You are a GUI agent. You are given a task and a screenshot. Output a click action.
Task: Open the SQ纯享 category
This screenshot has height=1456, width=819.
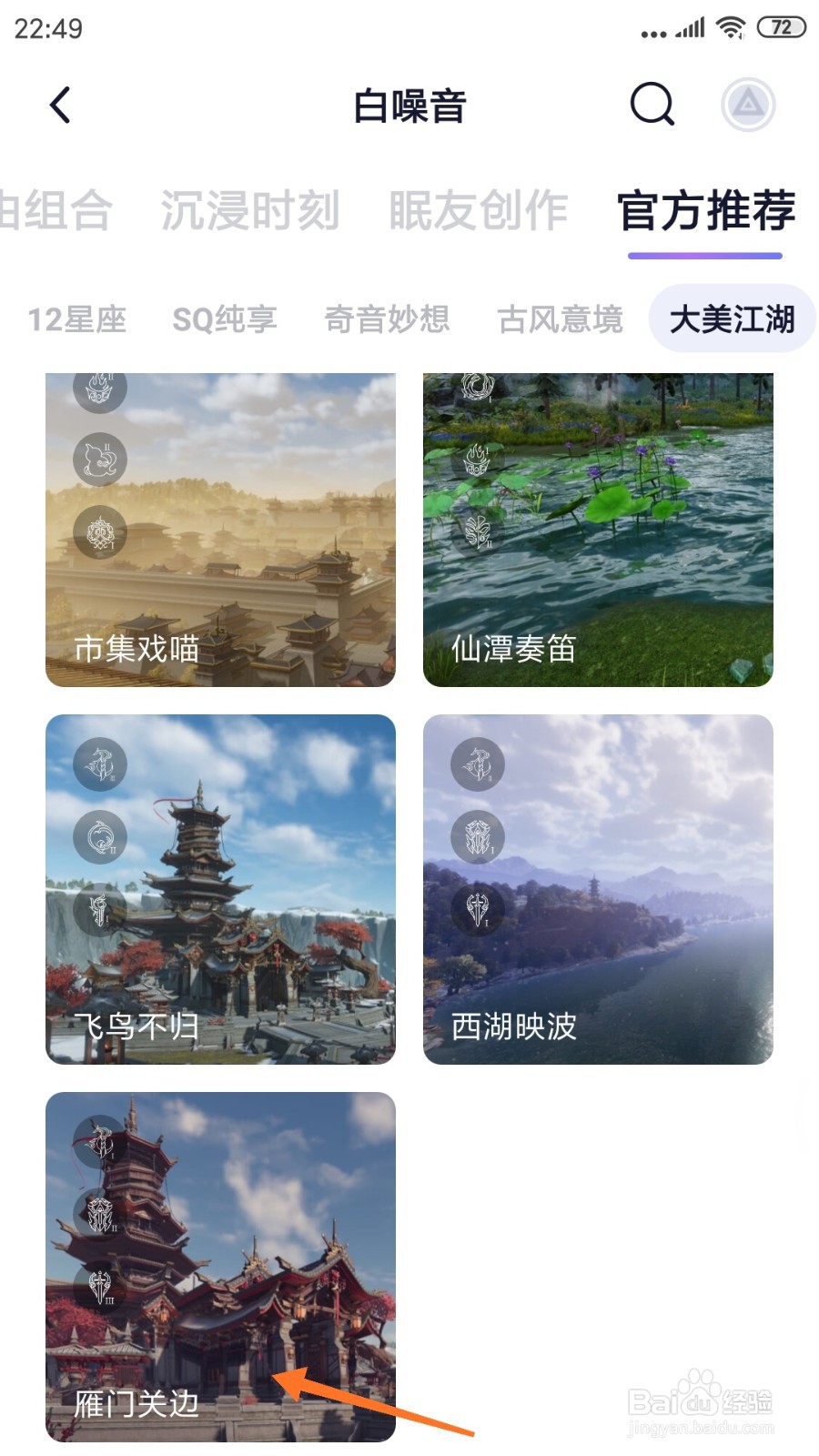coord(227,320)
